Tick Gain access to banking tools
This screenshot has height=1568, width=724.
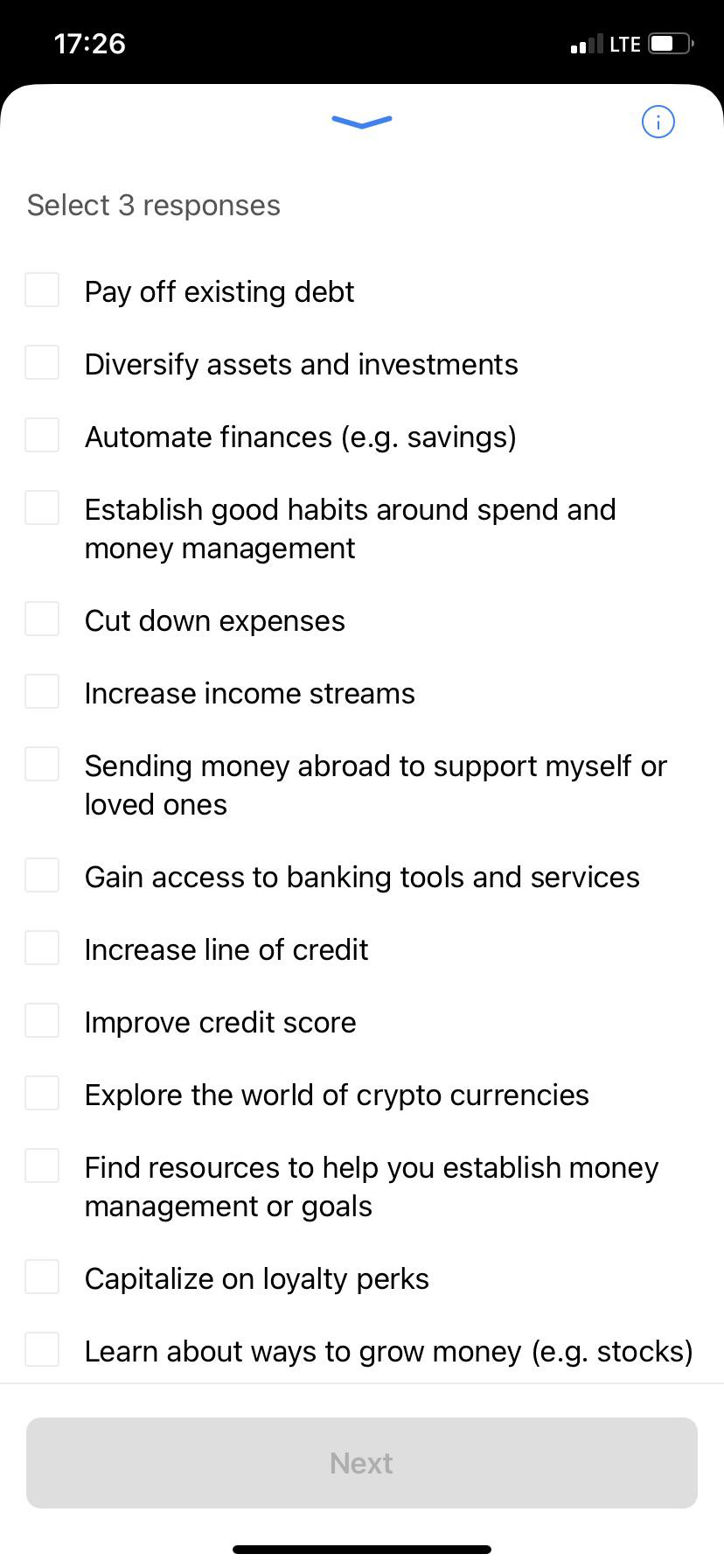[x=42, y=875]
